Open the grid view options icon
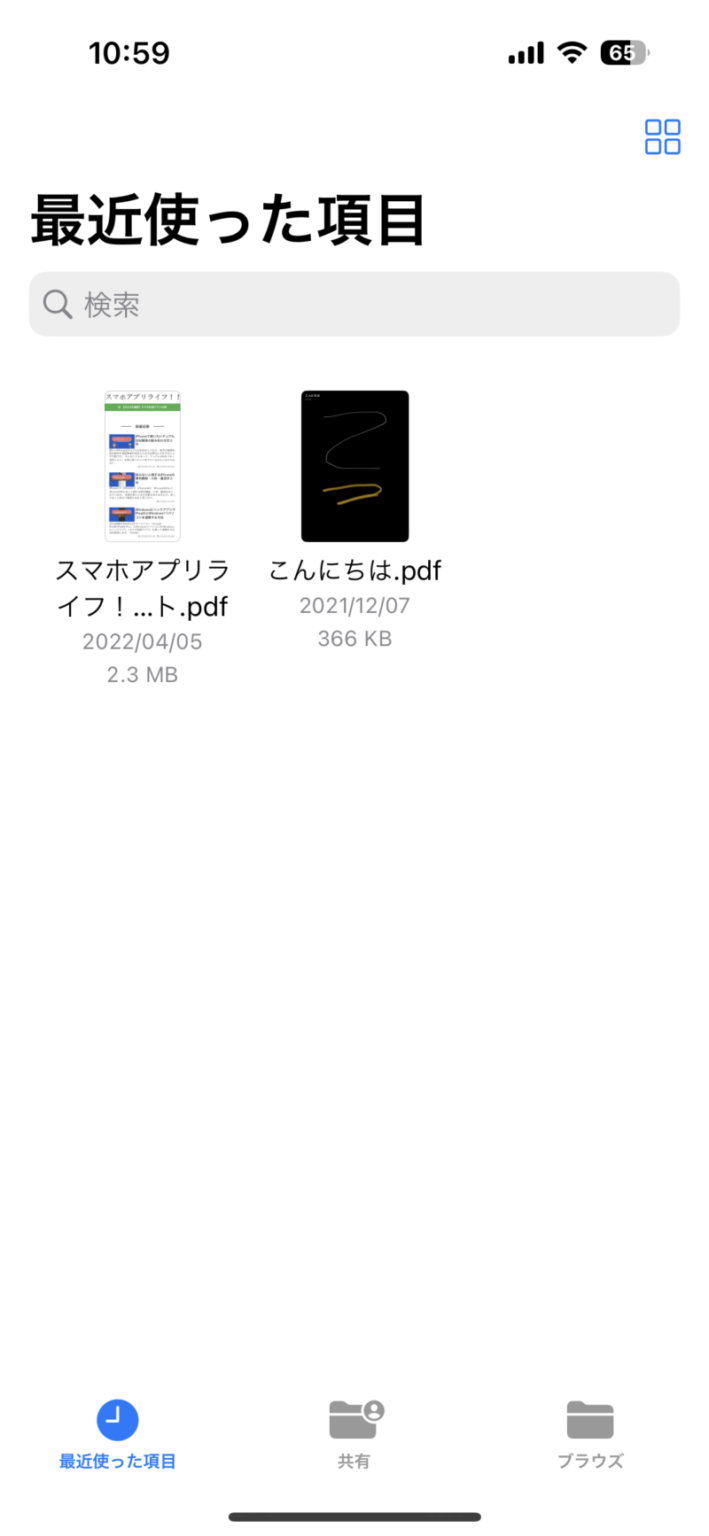 coord(662,137)
